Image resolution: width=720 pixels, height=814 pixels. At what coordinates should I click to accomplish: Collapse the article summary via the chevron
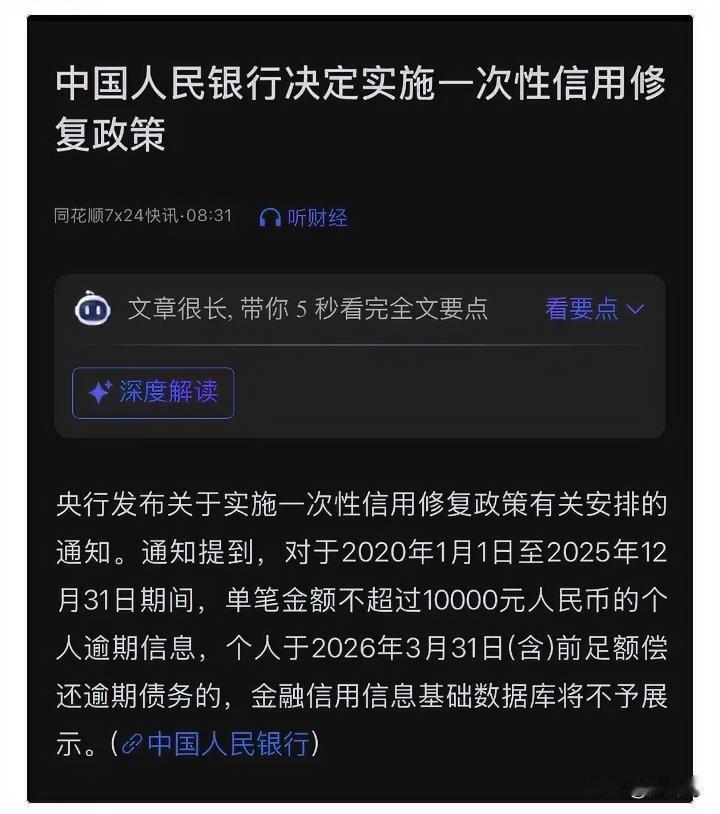click(x=634, y=310)
